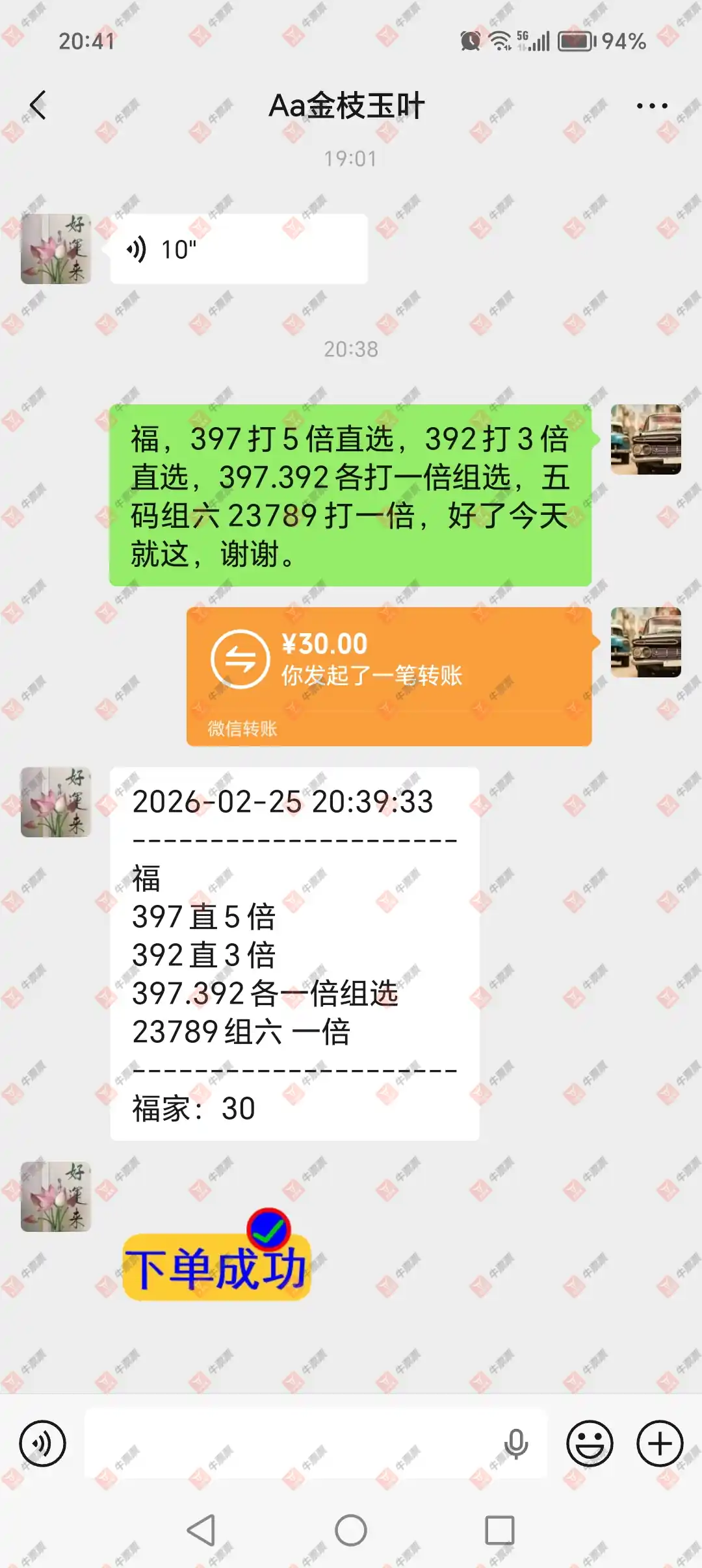Open the chat options three-dot menu
702x1568 pixels.
pos(651,106)
